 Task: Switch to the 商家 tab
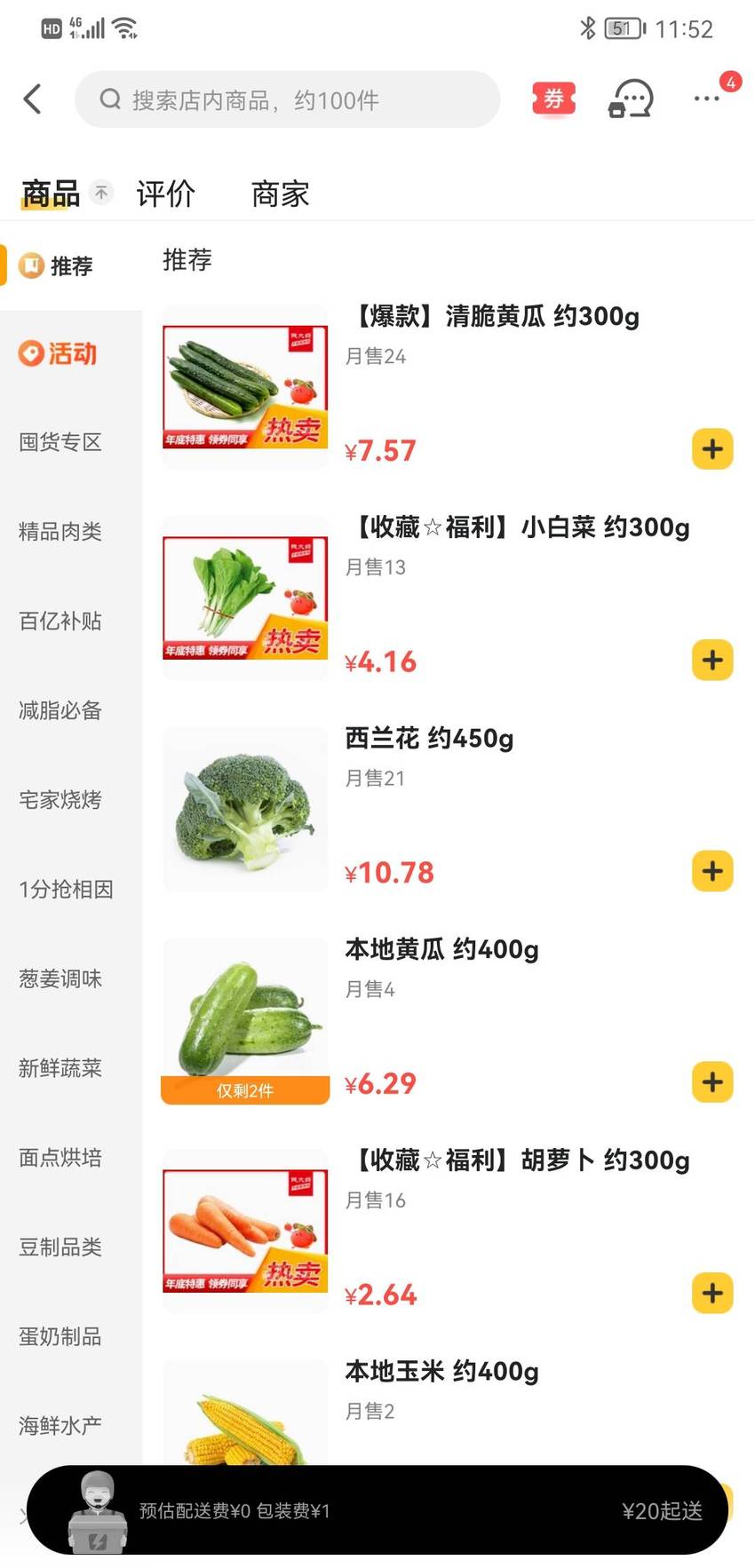[281, 194]
